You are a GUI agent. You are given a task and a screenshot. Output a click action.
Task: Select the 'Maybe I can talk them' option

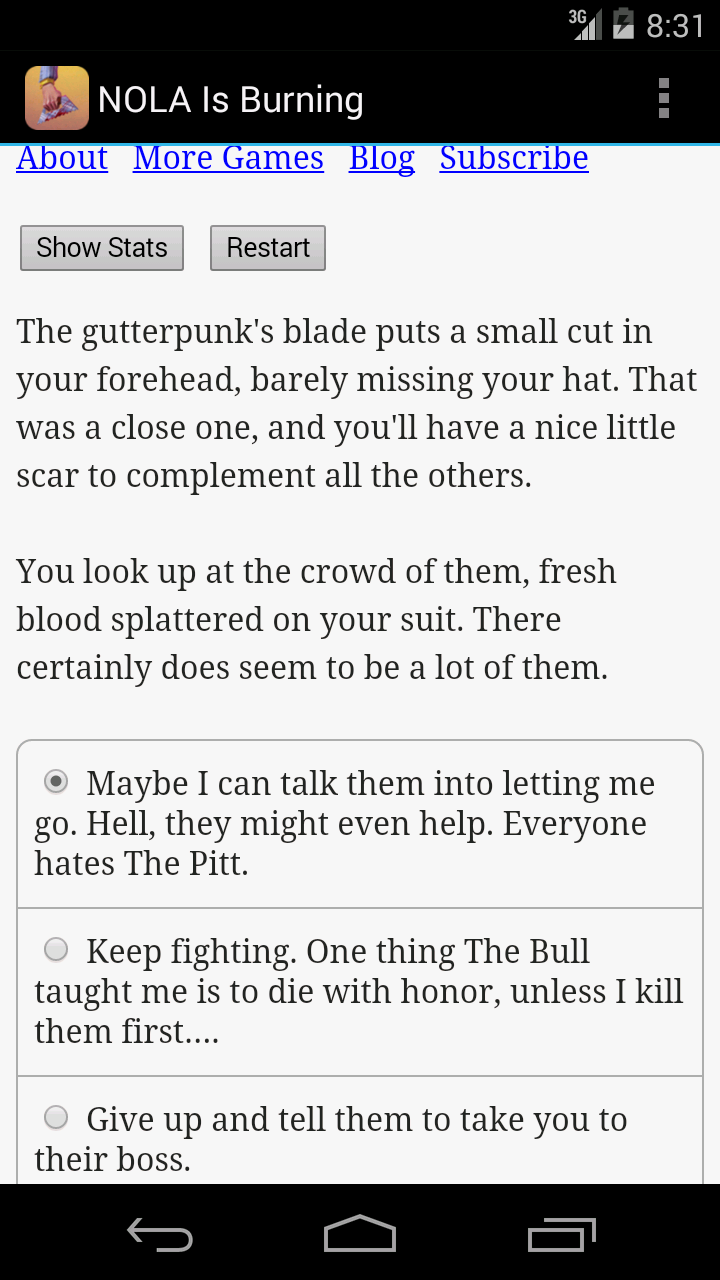(57, 782)
